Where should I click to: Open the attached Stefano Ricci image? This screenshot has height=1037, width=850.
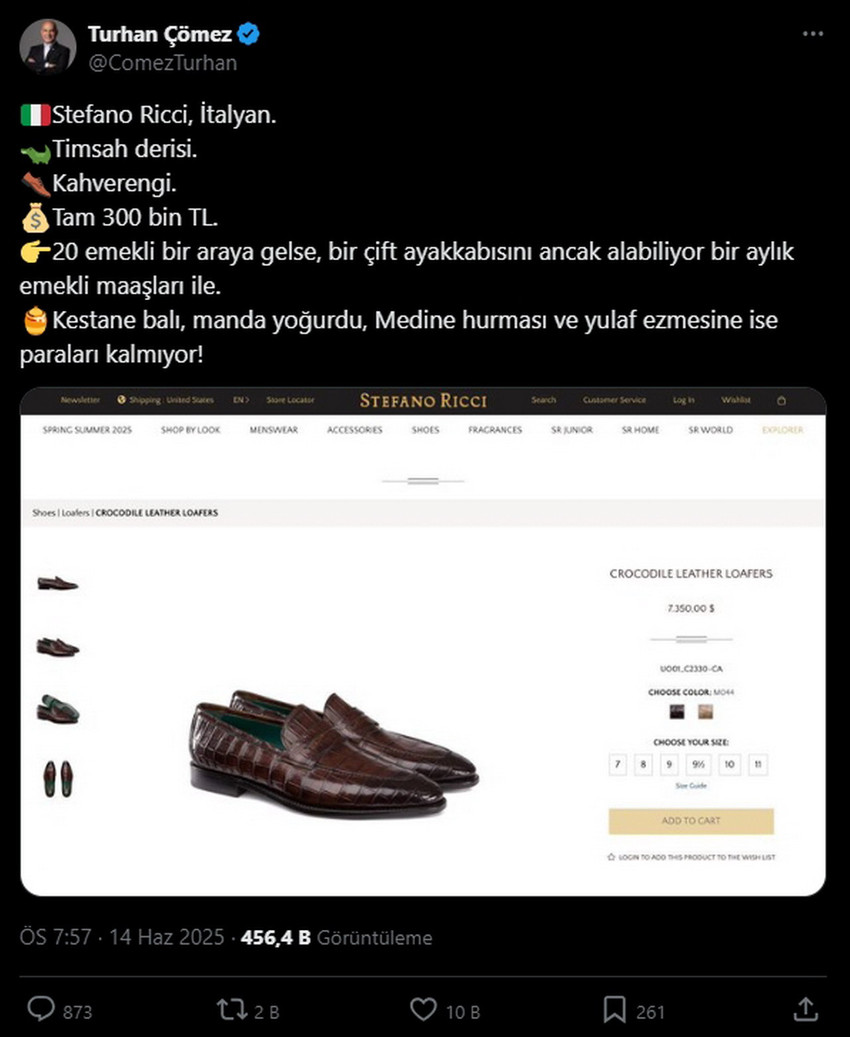tap(423, 641)
